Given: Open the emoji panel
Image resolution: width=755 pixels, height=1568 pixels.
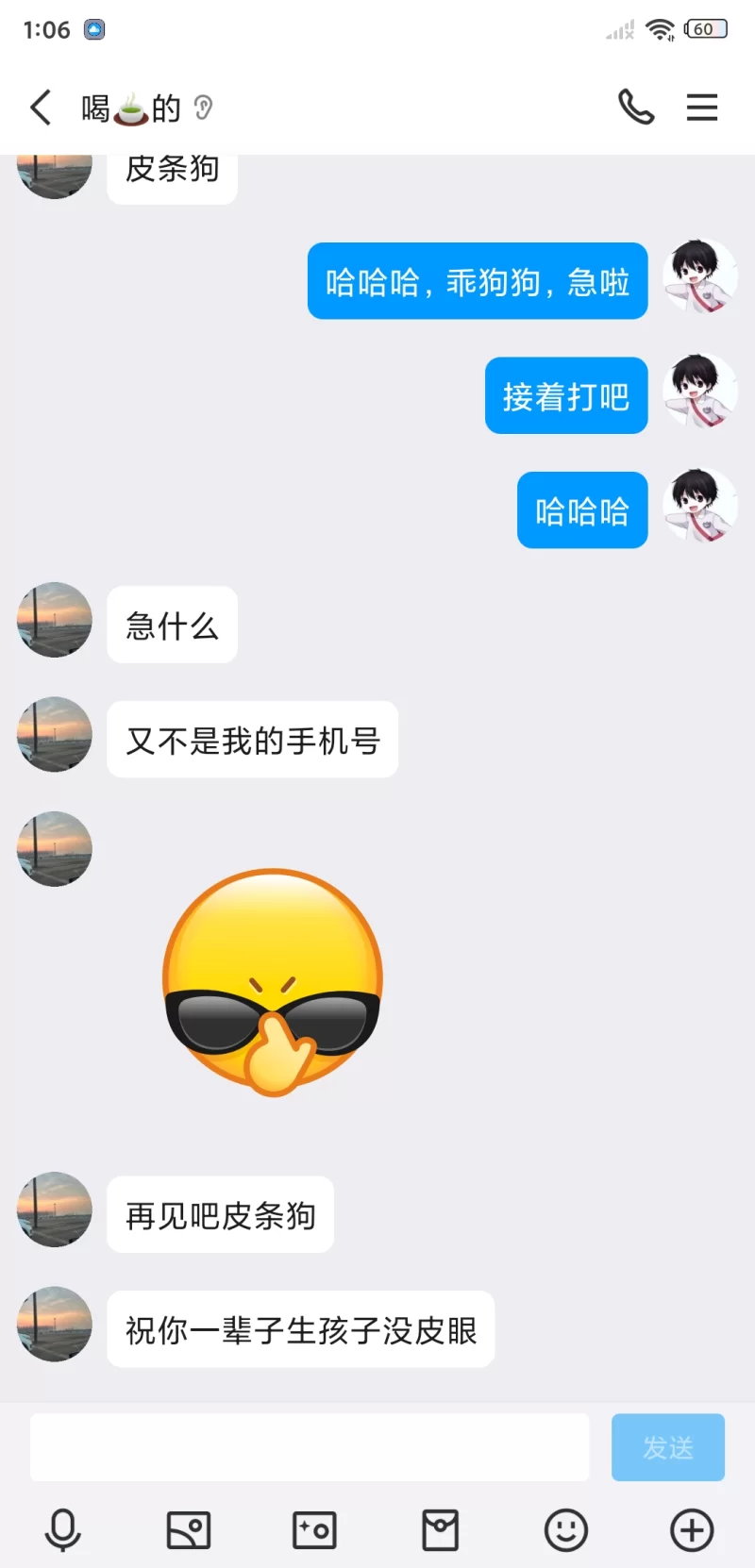Looking at the screenshot, I should [x=566, y=1529].
